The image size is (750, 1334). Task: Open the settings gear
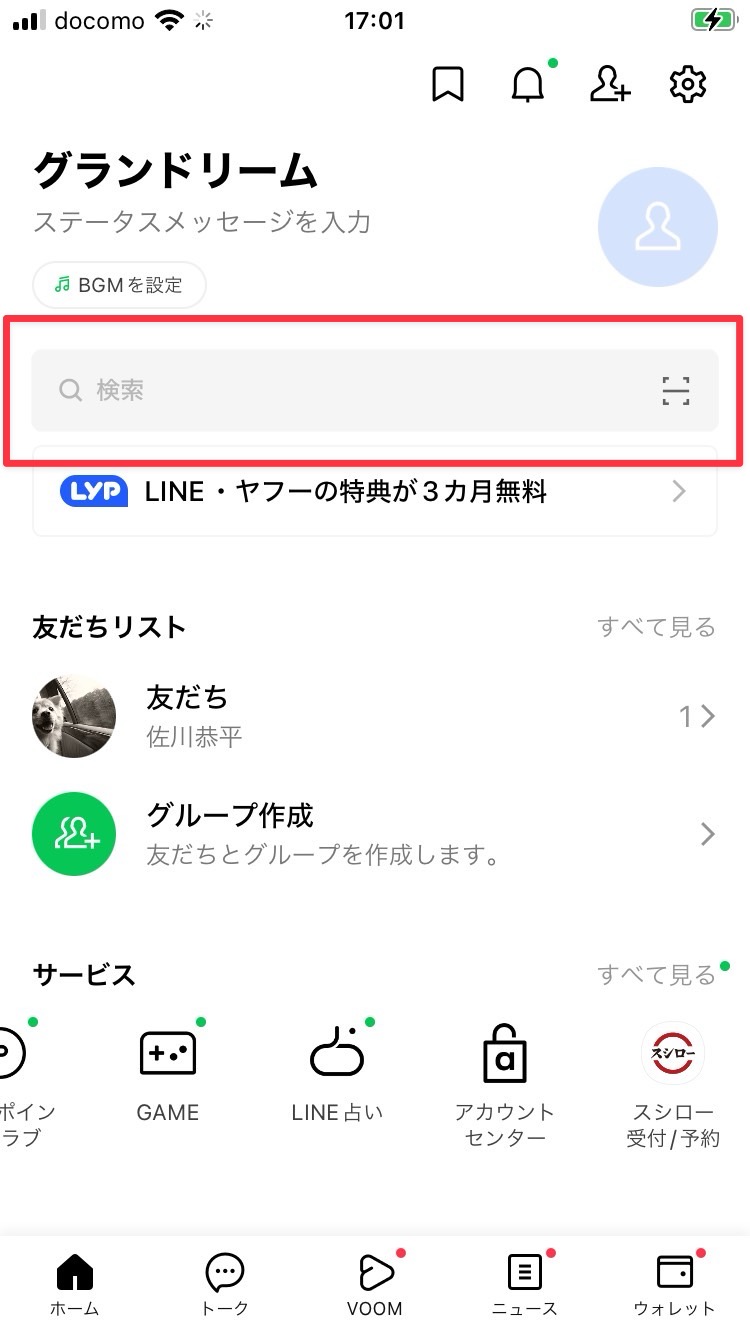[x=688, y=85]
